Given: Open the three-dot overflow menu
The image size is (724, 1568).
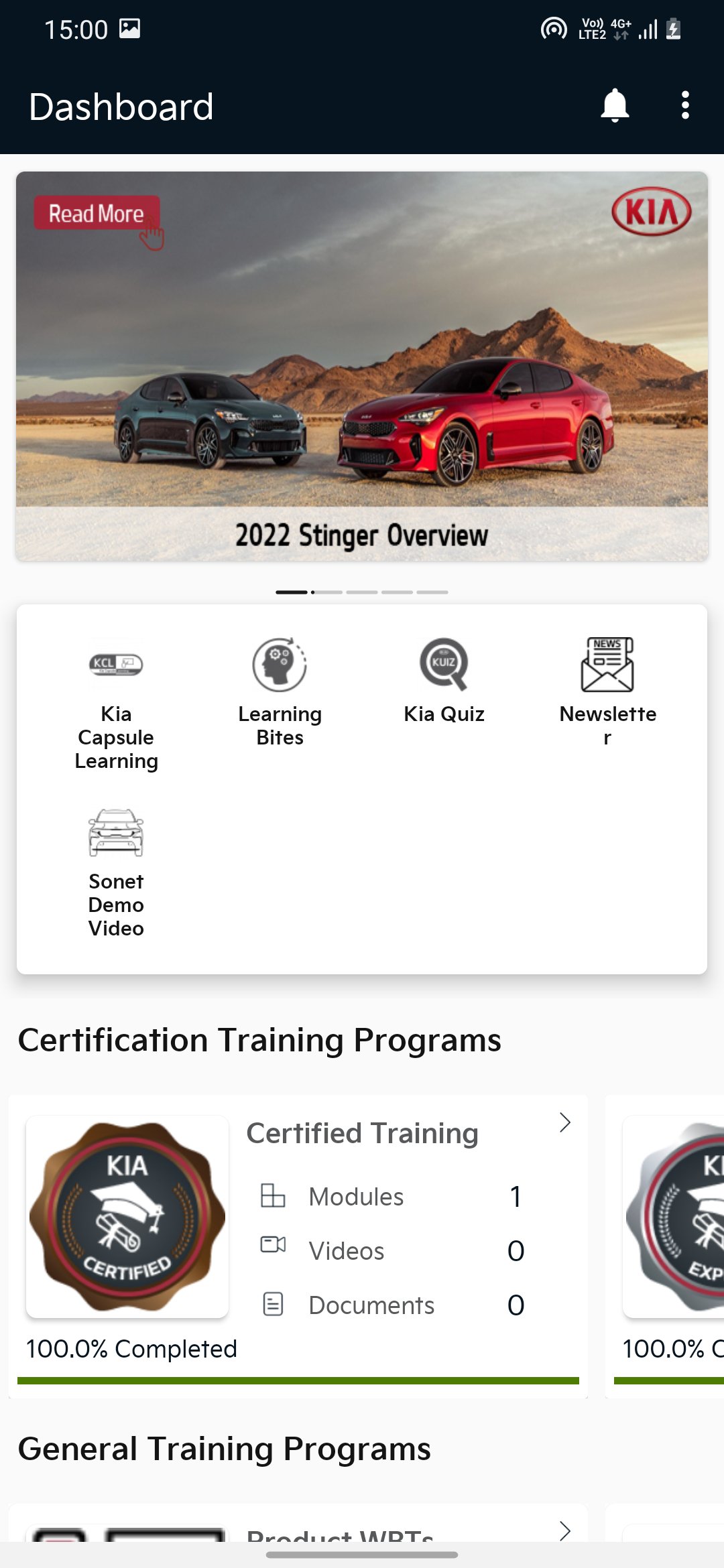Looking at the screenshot, I should point(684,106).
